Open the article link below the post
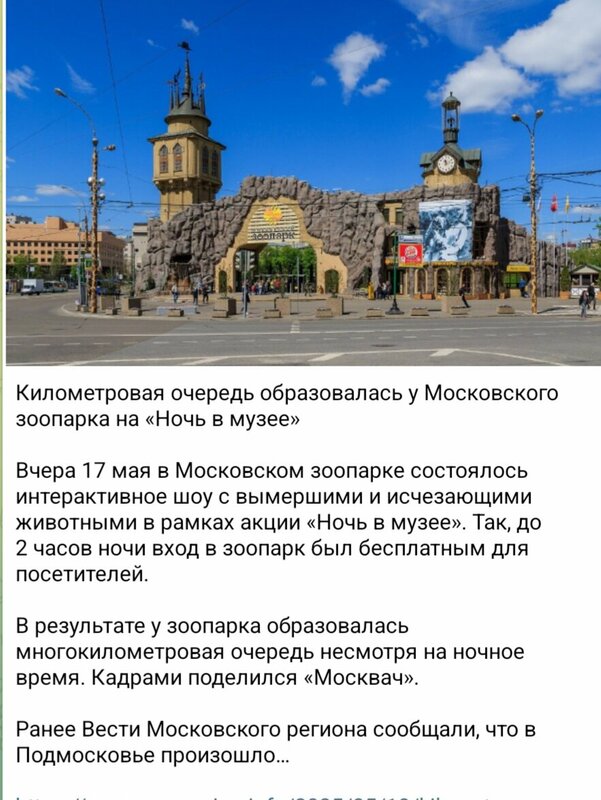The width and height of the screenshot is (601, 800). tap(255, 796)
